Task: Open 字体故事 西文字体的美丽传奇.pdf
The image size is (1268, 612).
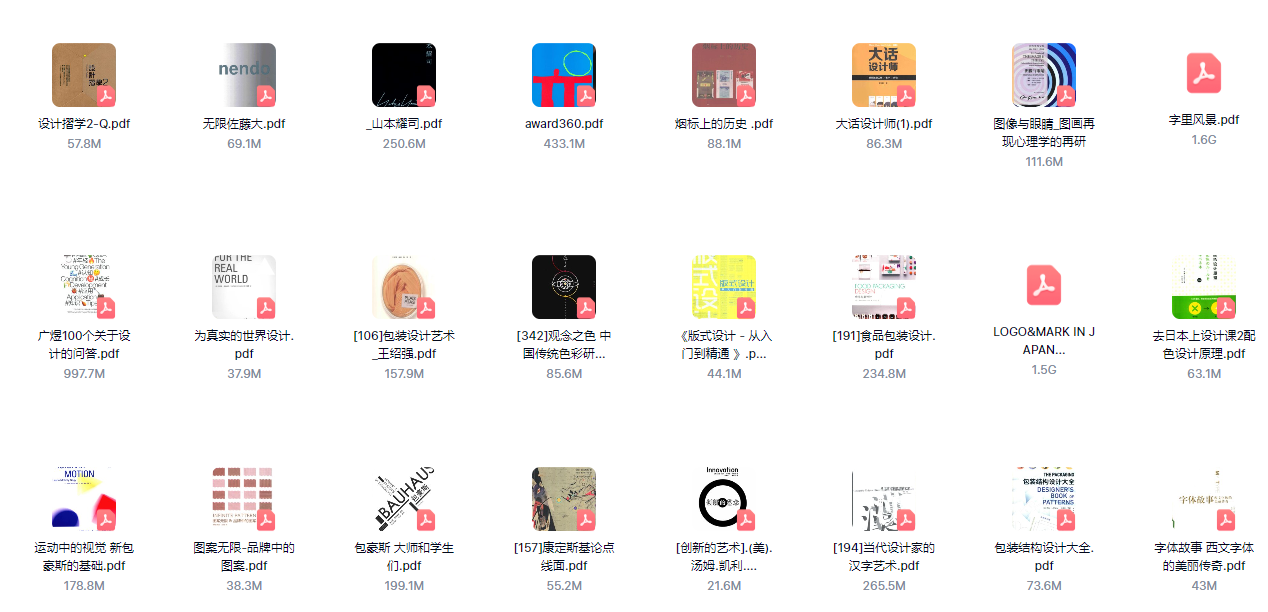Action: point(1204,499)
